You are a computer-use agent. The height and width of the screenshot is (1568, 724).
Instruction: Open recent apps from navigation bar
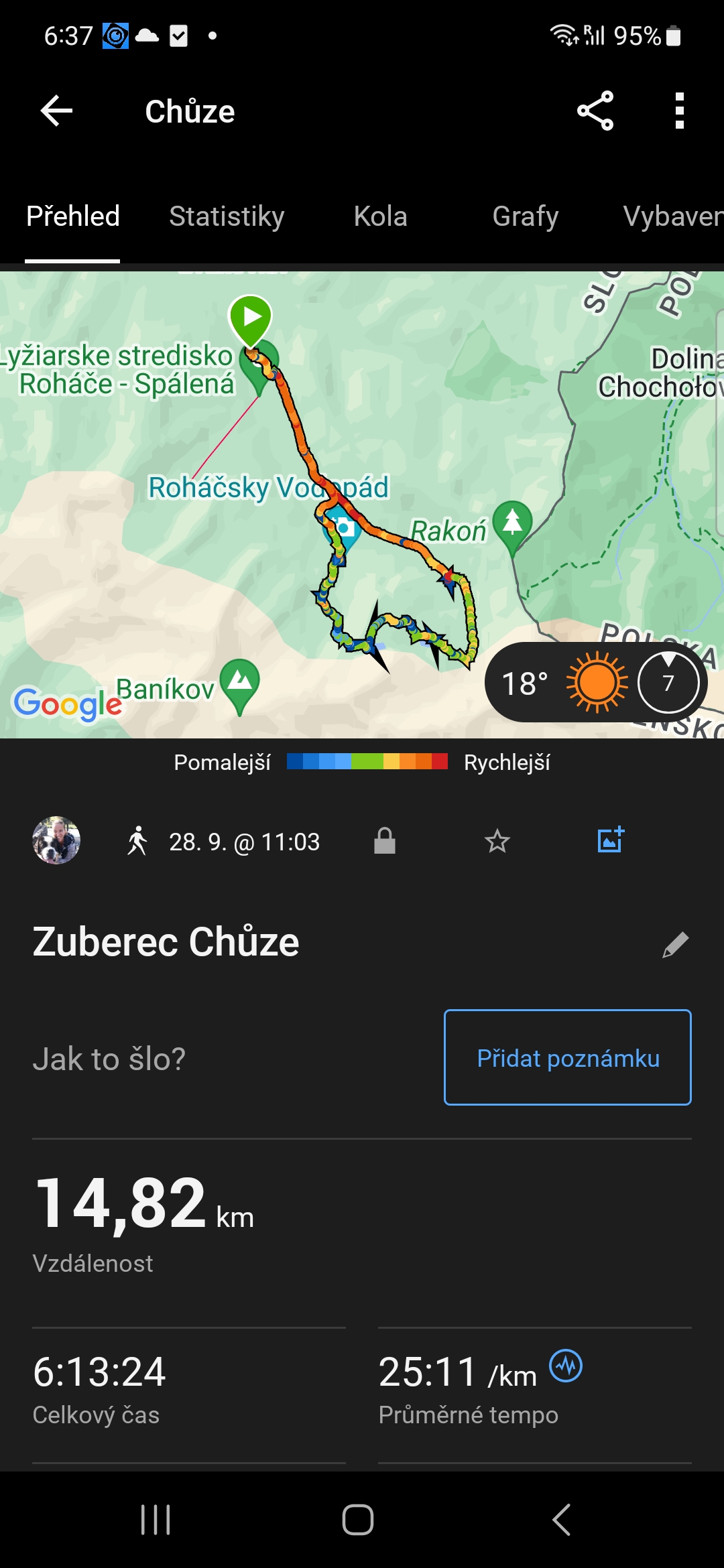pyautogui.click(x=156, y=1519)
